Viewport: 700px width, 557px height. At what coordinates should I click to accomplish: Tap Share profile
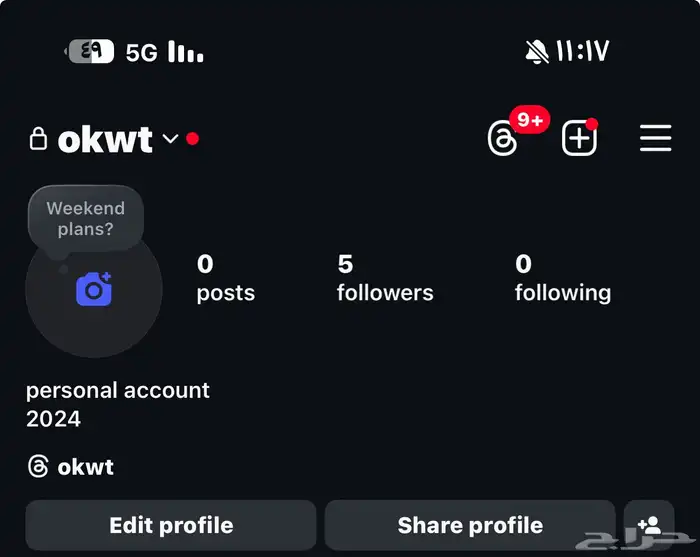[470, 525]
